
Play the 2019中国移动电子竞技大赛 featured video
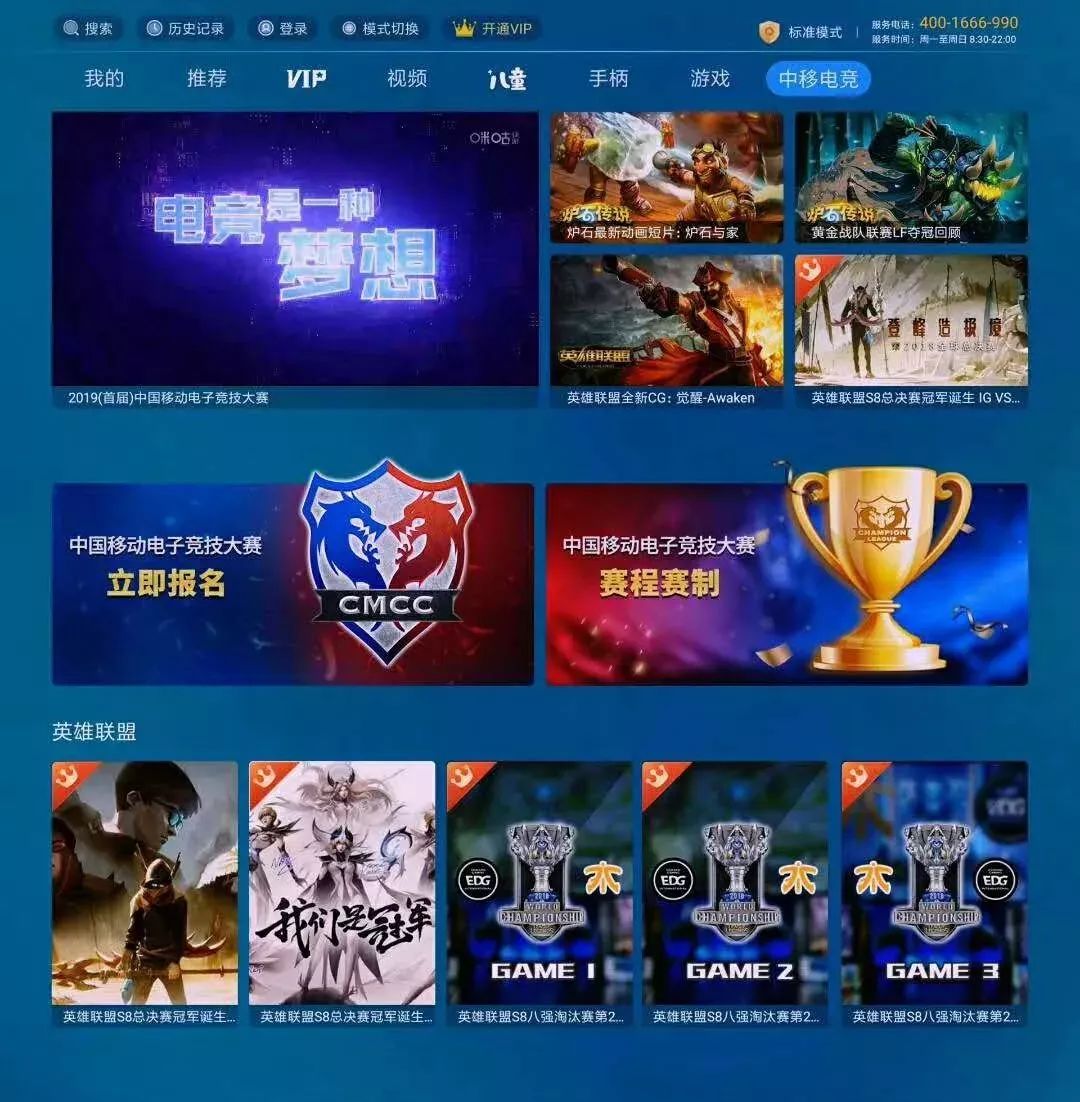(295, 259)
